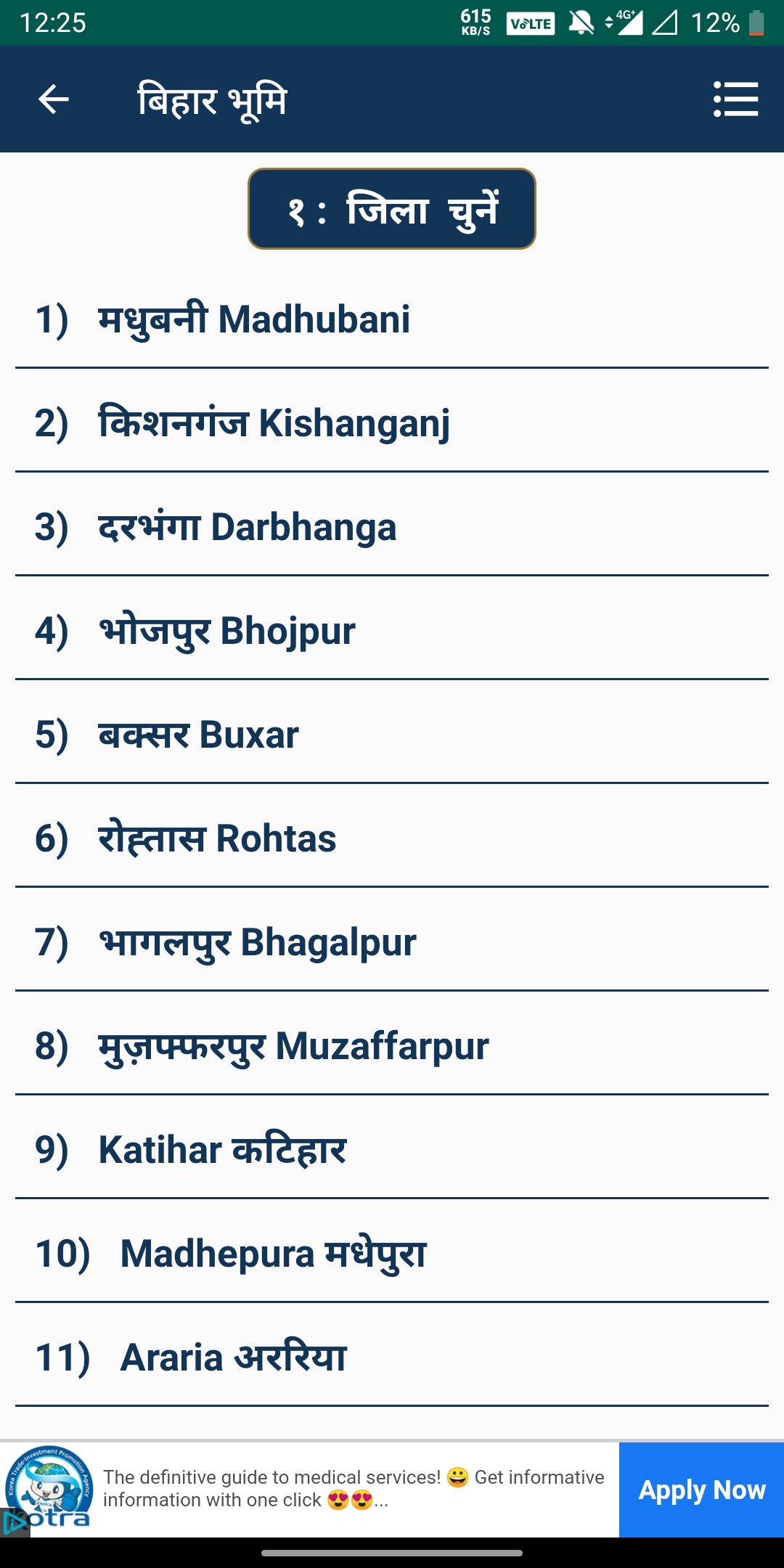Open Muzaffarpur district

pos(392,1045)
